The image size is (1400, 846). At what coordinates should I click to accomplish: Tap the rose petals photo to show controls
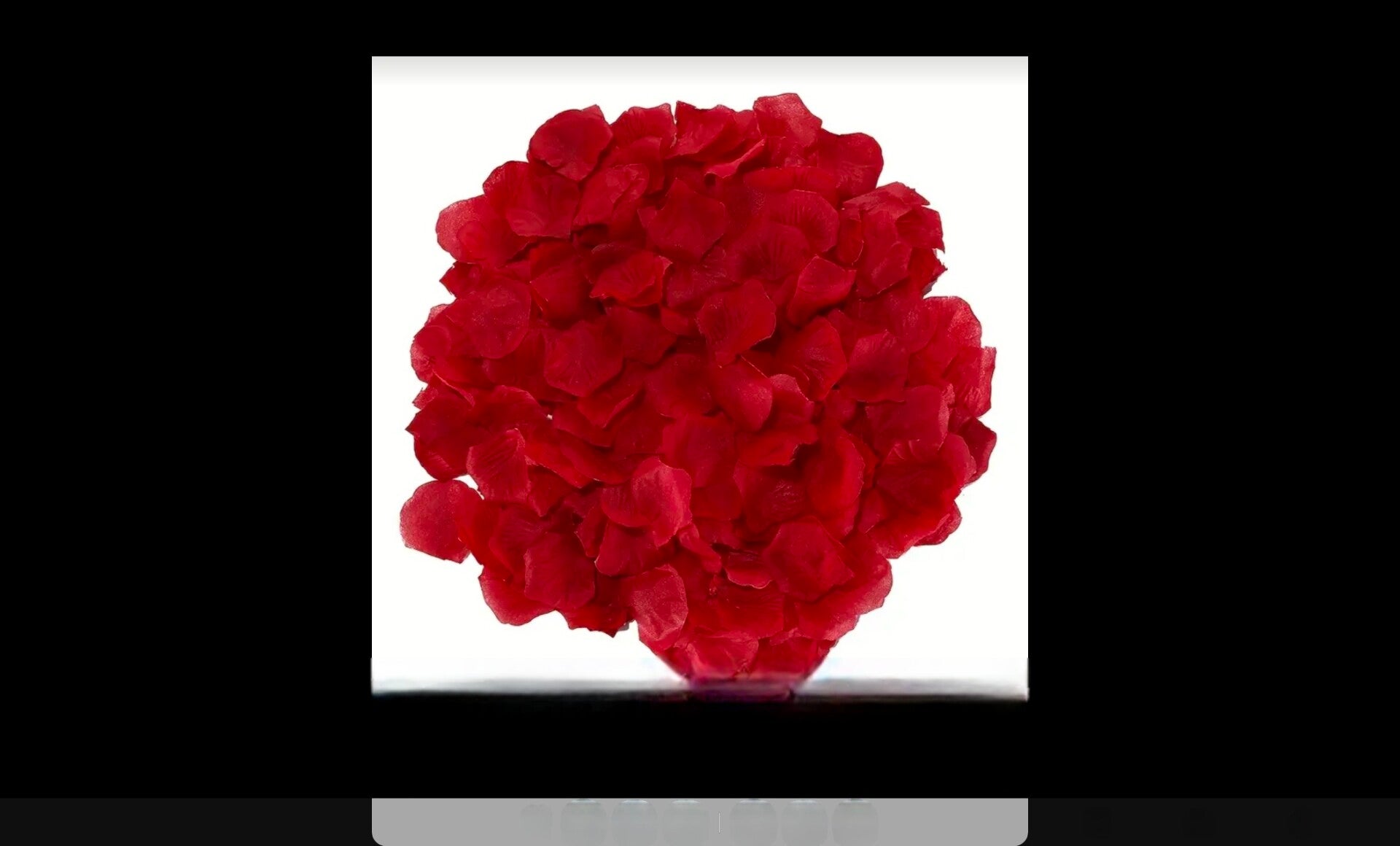pos(700,378)
